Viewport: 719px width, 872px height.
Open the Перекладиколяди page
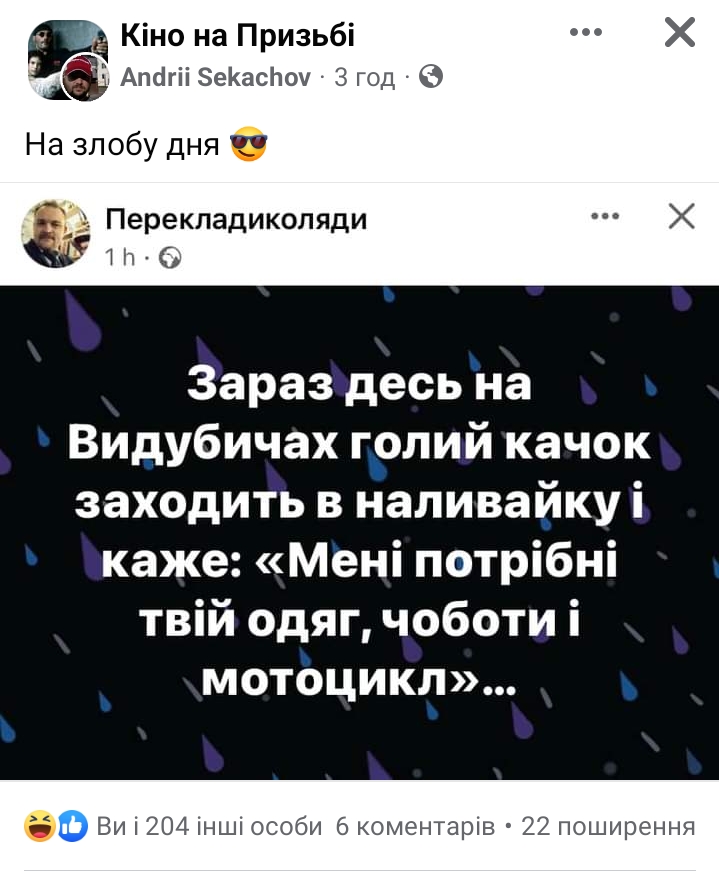point(236,220)
